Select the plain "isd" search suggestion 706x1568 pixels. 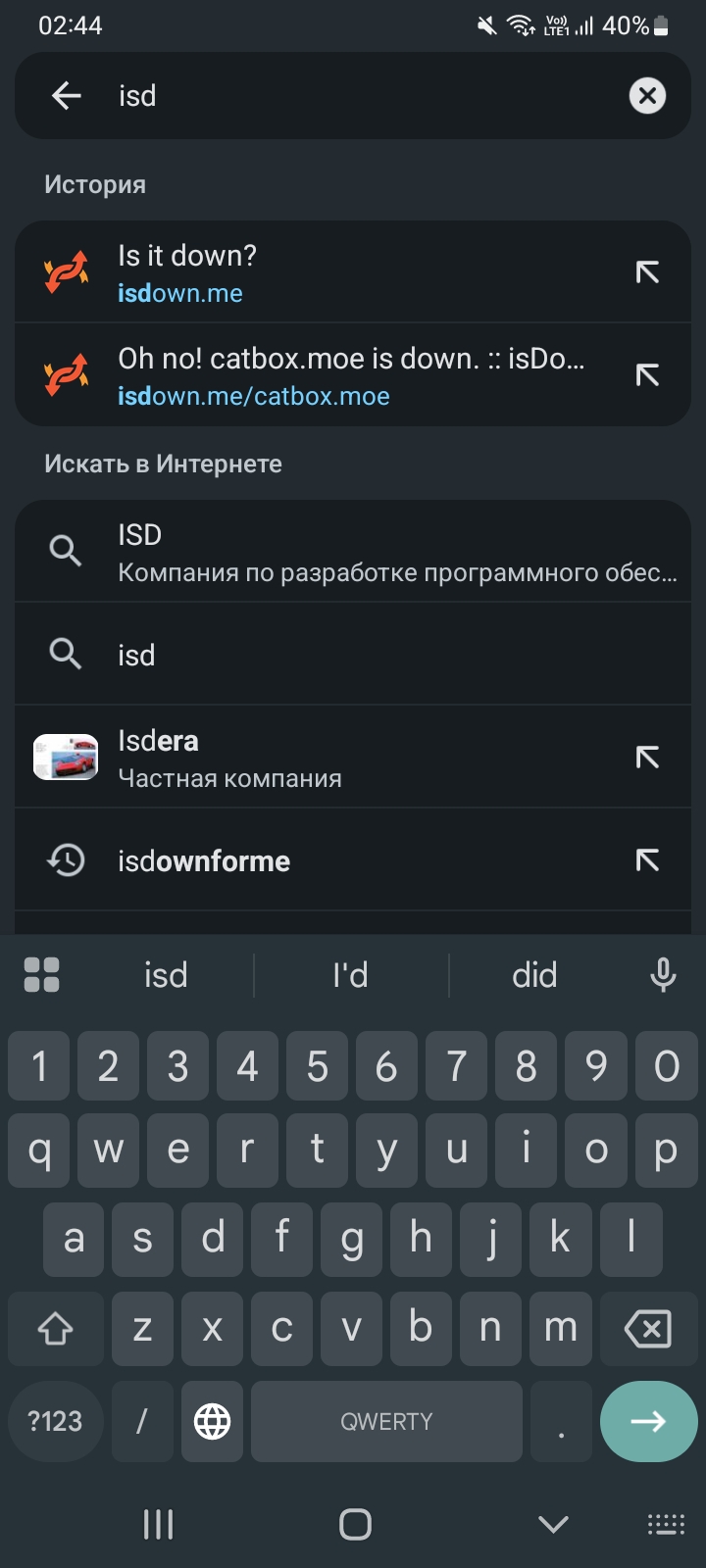click(x=353, y=655)
